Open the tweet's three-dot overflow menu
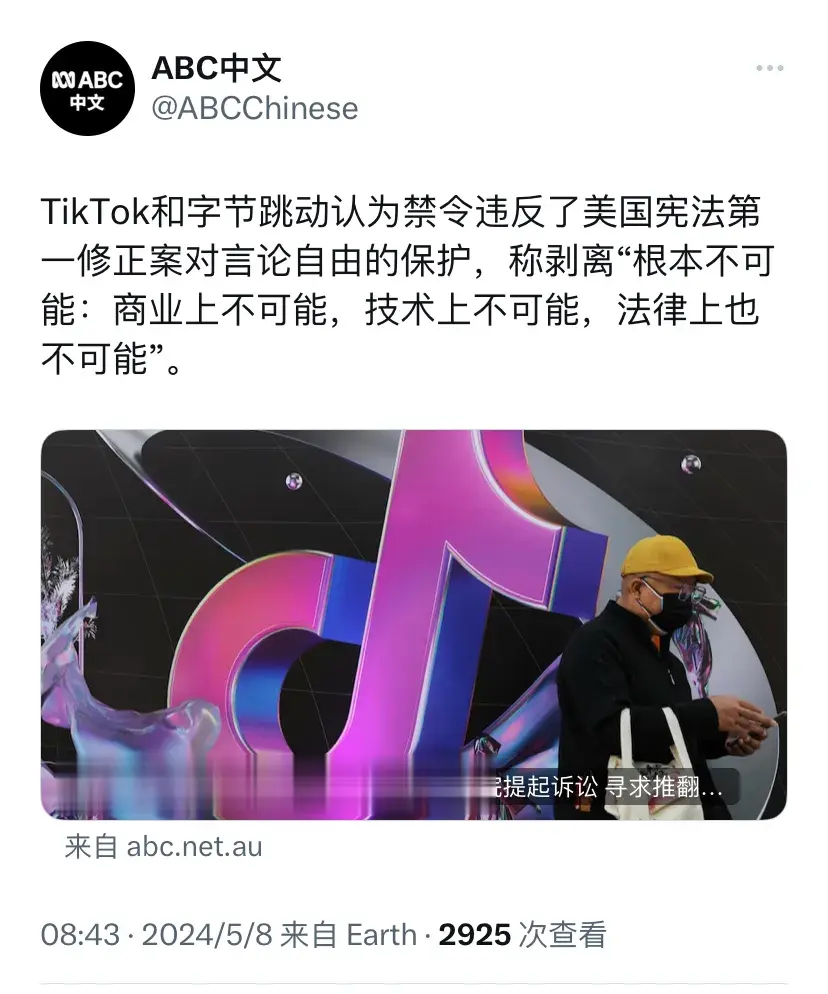Viewport: 828px width, 994px height. (769, 68)
